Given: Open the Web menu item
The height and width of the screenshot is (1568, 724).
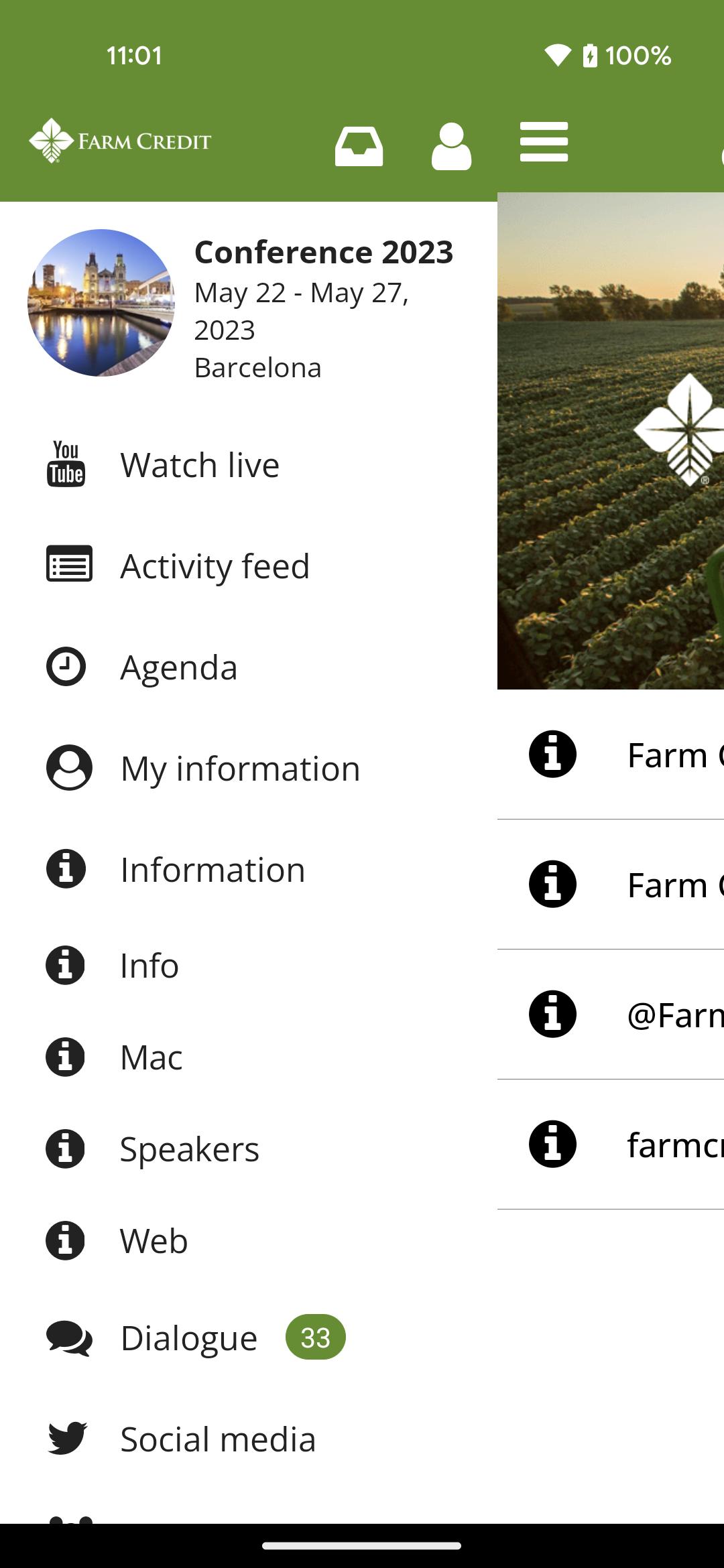Looking at the screenshot, I should pos(153,1241).
